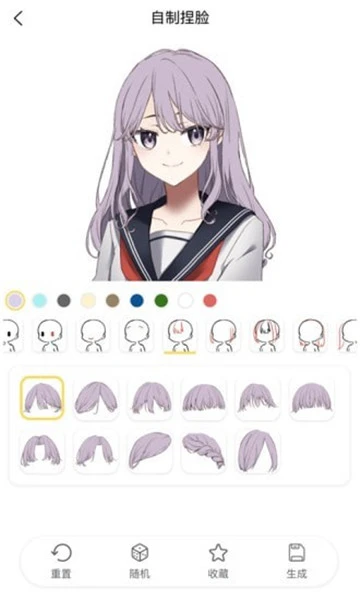
Task: Switch to the eyes category with red eye
Action: [49, 336]
